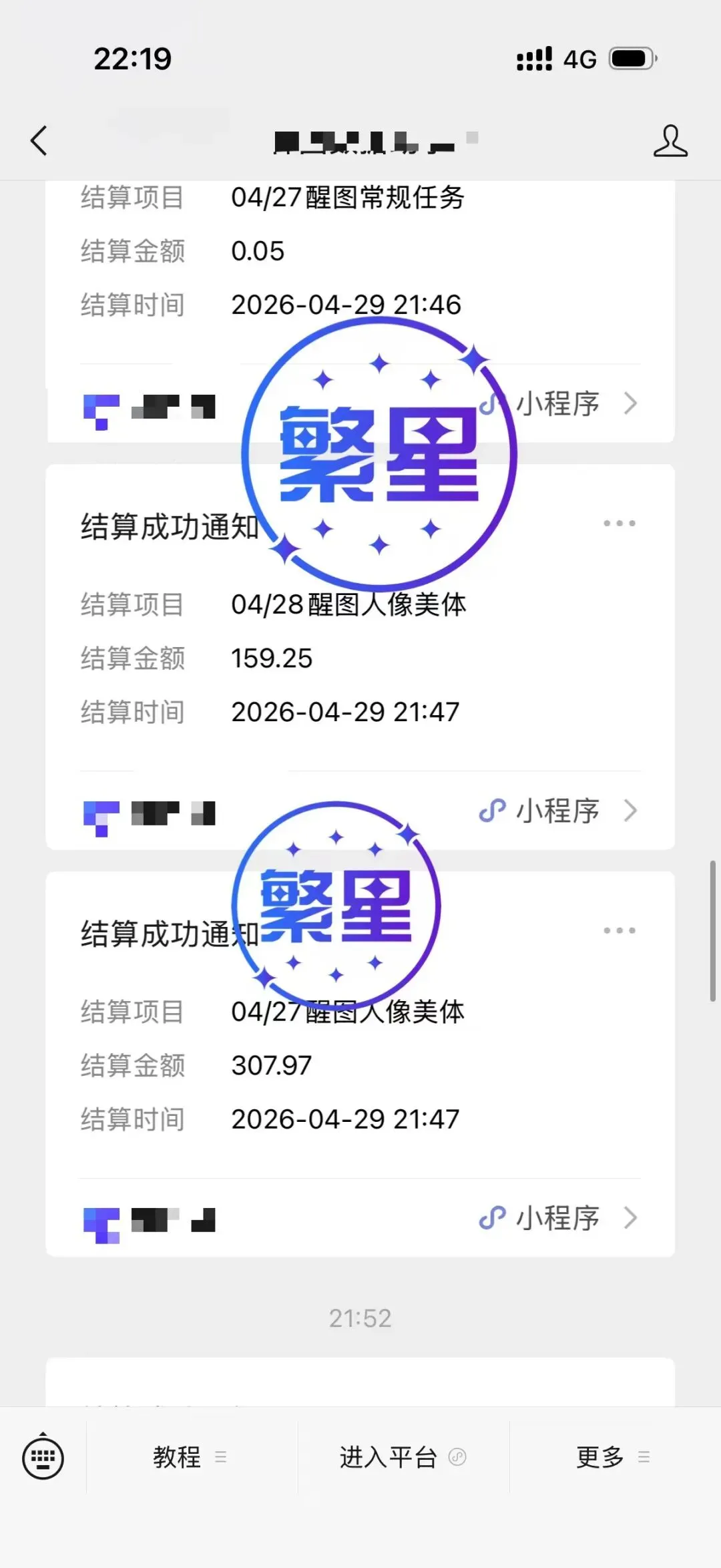Image resolution: width=721 pixels, height=1568 pixels.
Task: Expand the 更多 menu
Action: tap(614, 1456)
